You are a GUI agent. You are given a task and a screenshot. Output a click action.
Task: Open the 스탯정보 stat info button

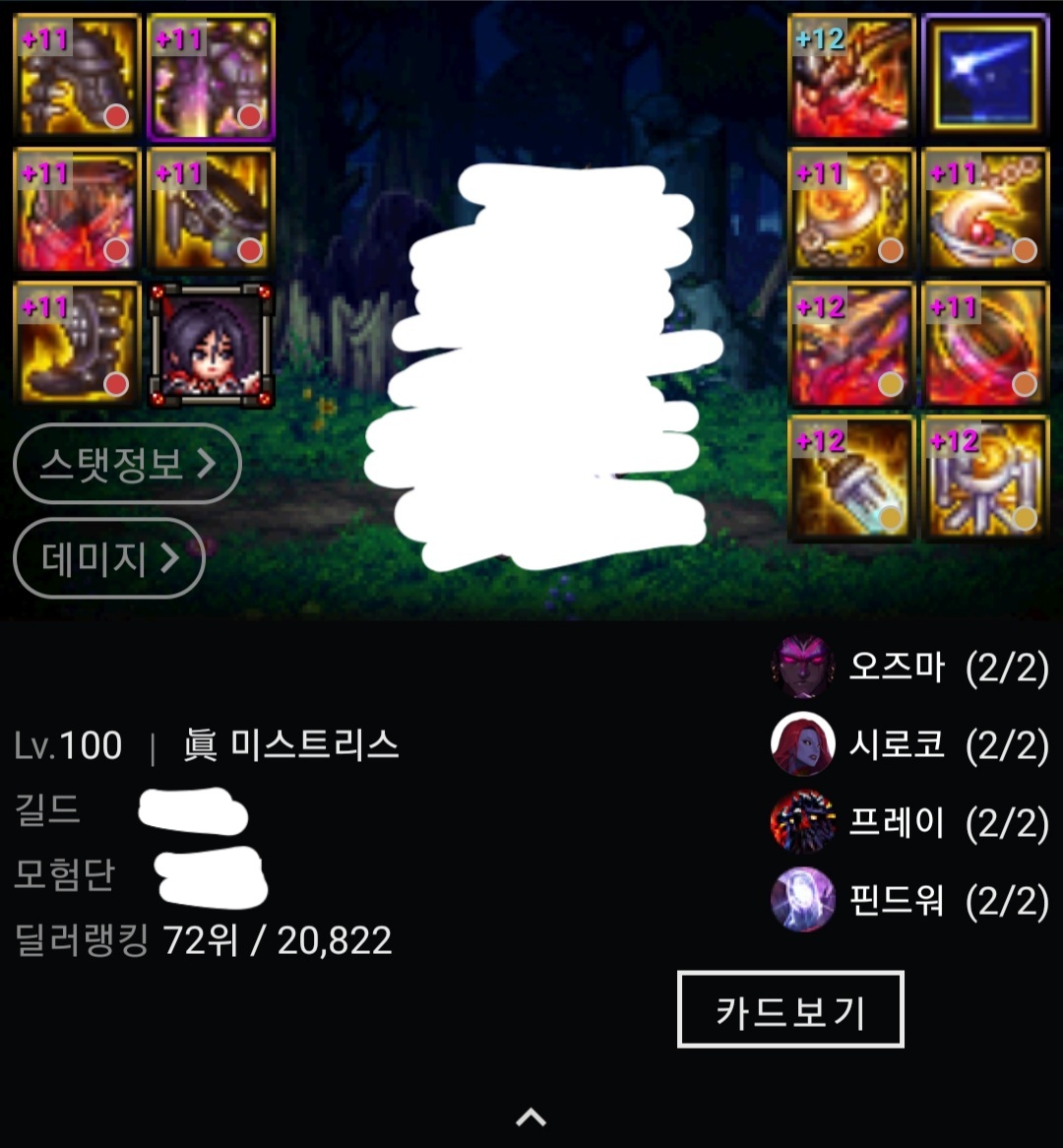[x=127, y=464]
